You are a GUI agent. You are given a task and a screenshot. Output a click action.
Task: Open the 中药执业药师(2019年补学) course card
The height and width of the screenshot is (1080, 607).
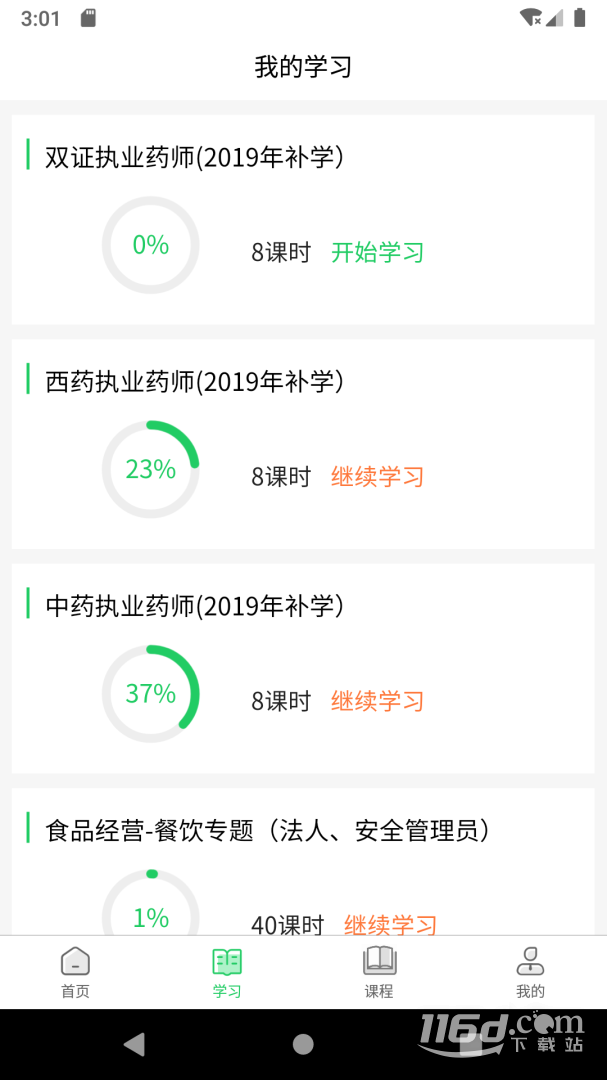(x=303, y=669)
